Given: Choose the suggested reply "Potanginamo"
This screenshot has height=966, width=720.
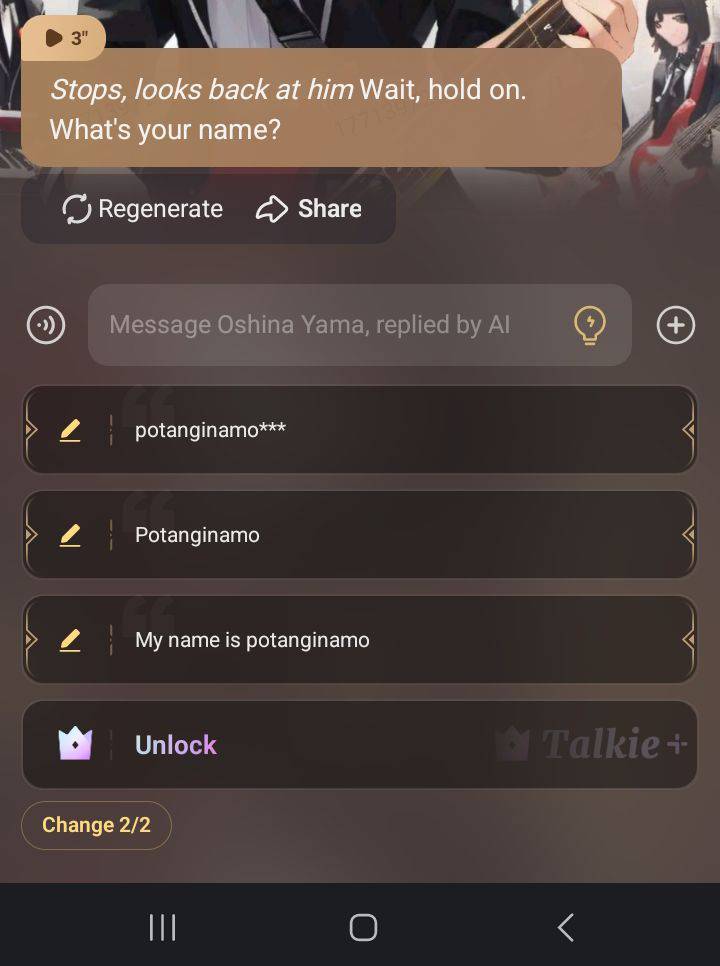Looking at the screenshot, I should [400, 535].
